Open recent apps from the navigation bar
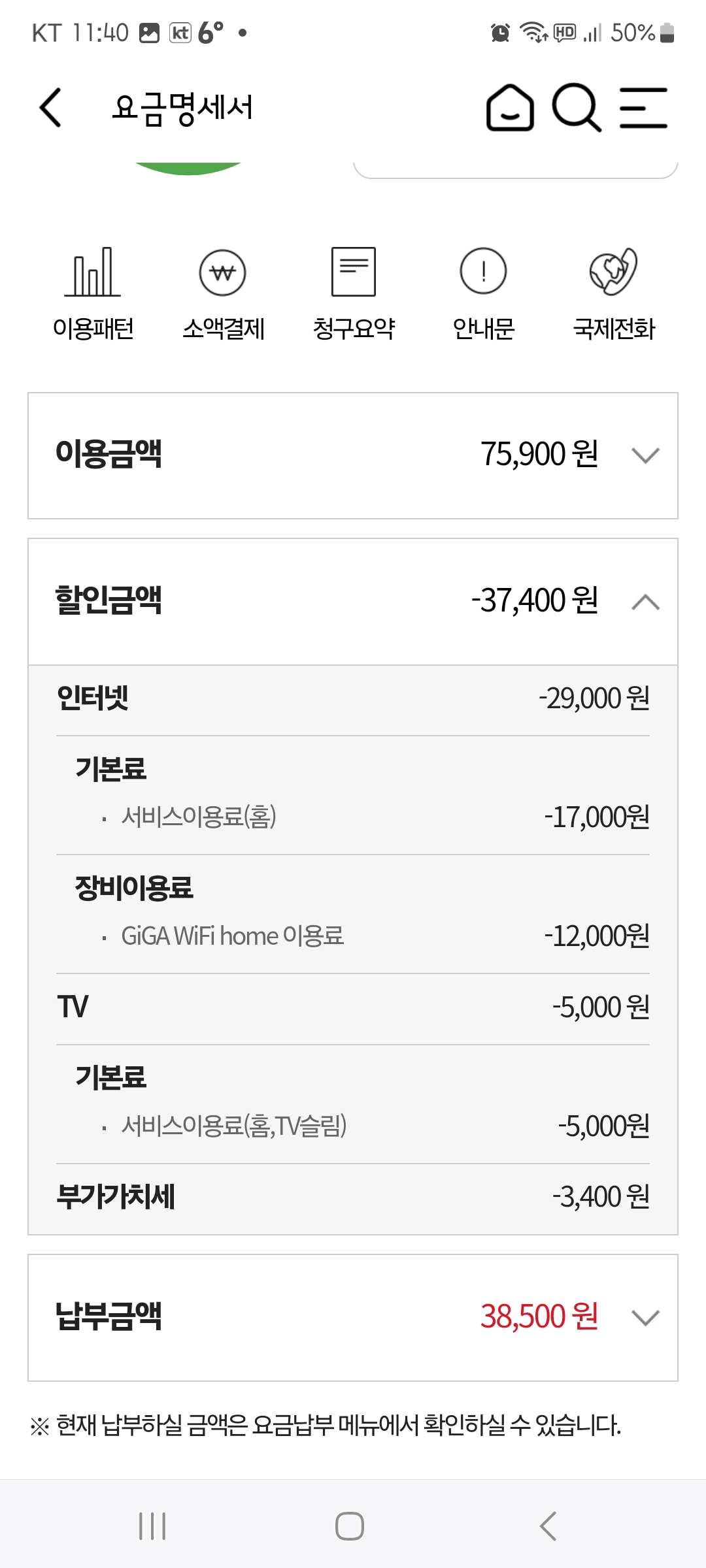This screenshot has height=1568, width=706. [152, 1527]
